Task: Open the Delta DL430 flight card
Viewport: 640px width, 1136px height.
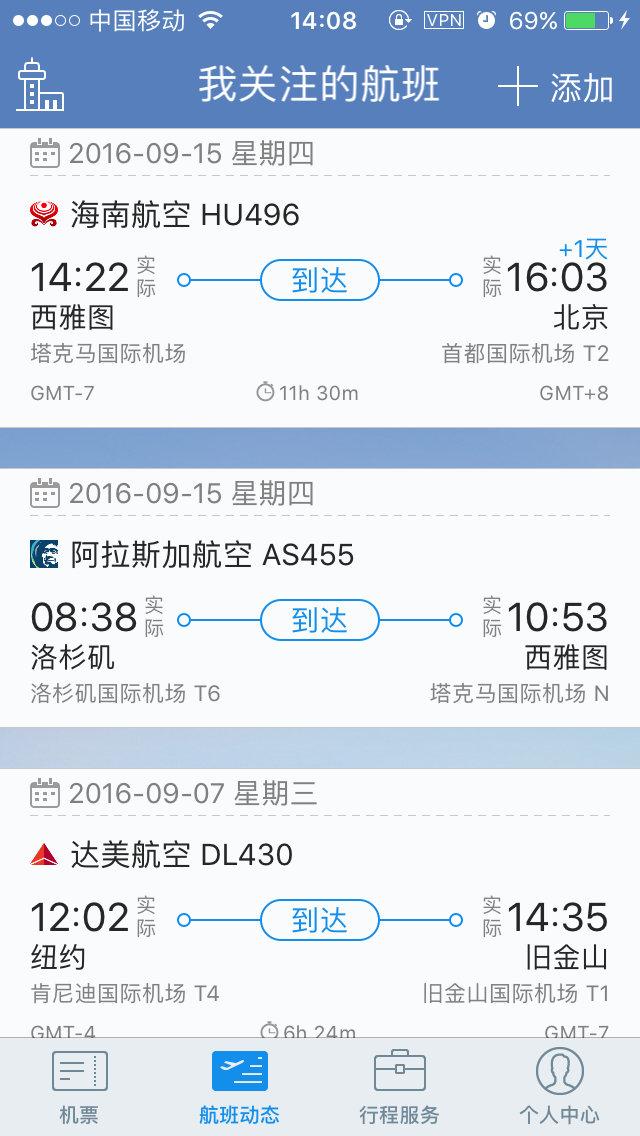Action: tap(320, 903)
